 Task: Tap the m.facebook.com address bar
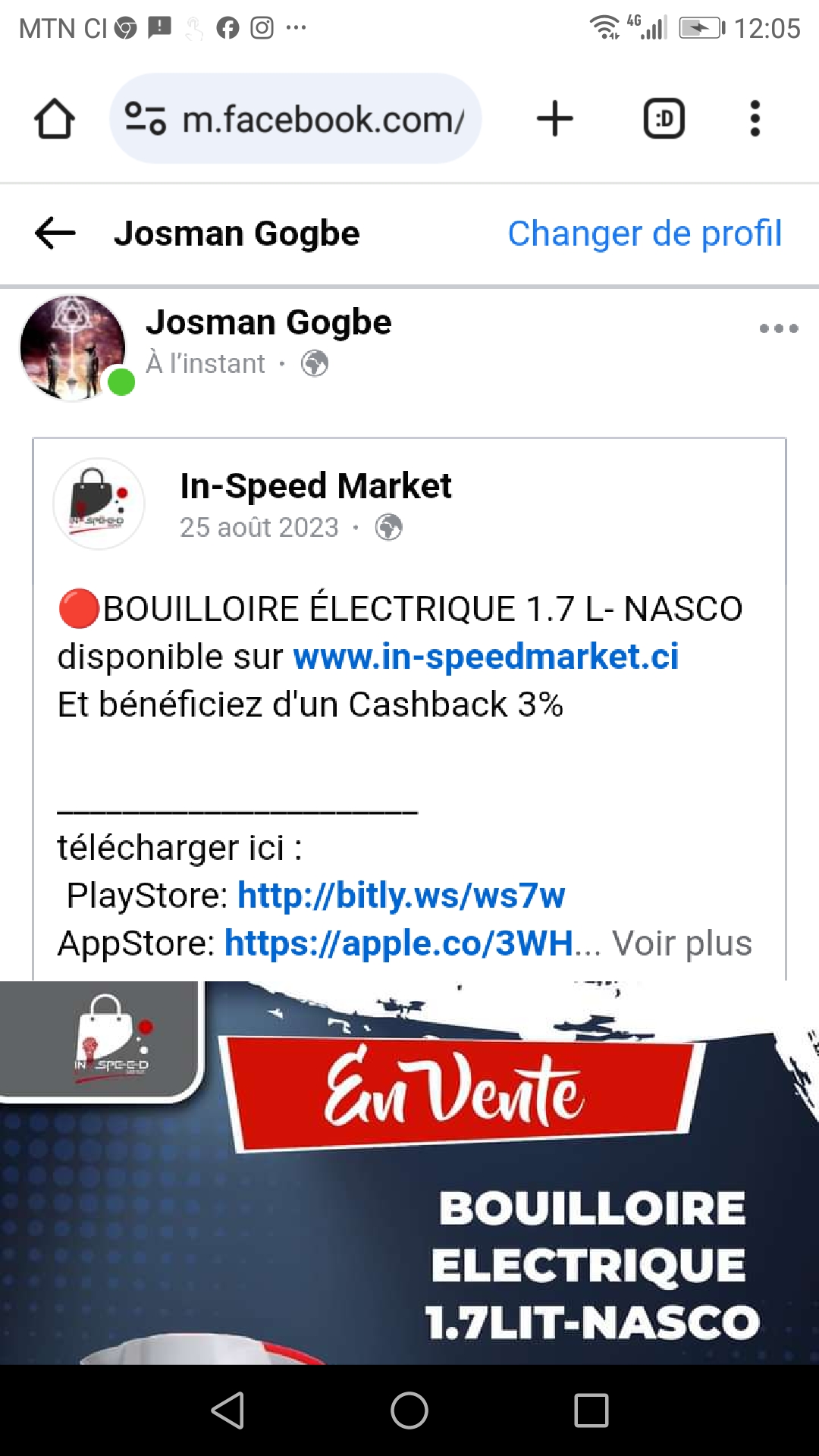pos(322,119)
